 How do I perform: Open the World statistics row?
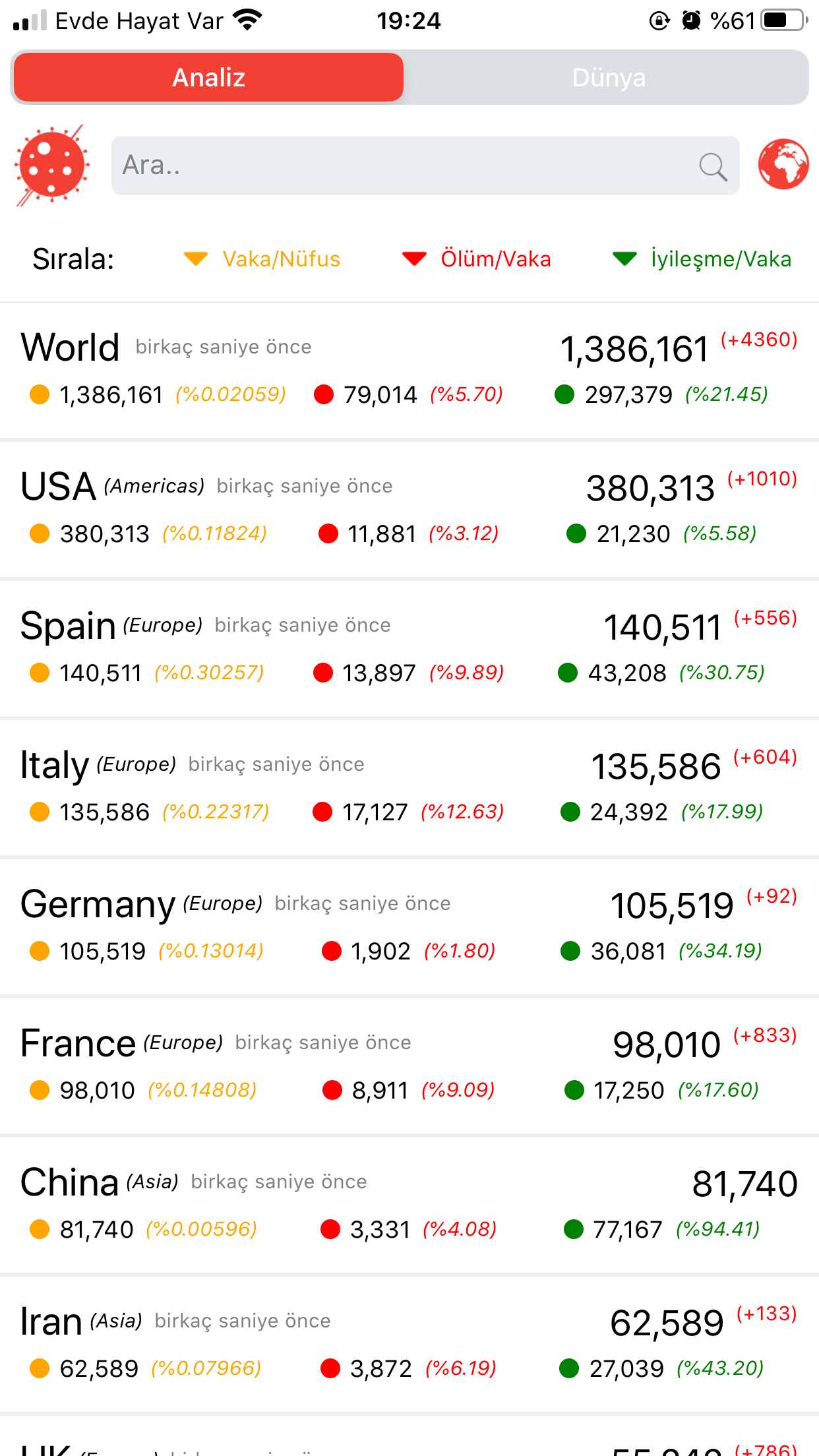(x=409, y=369)
